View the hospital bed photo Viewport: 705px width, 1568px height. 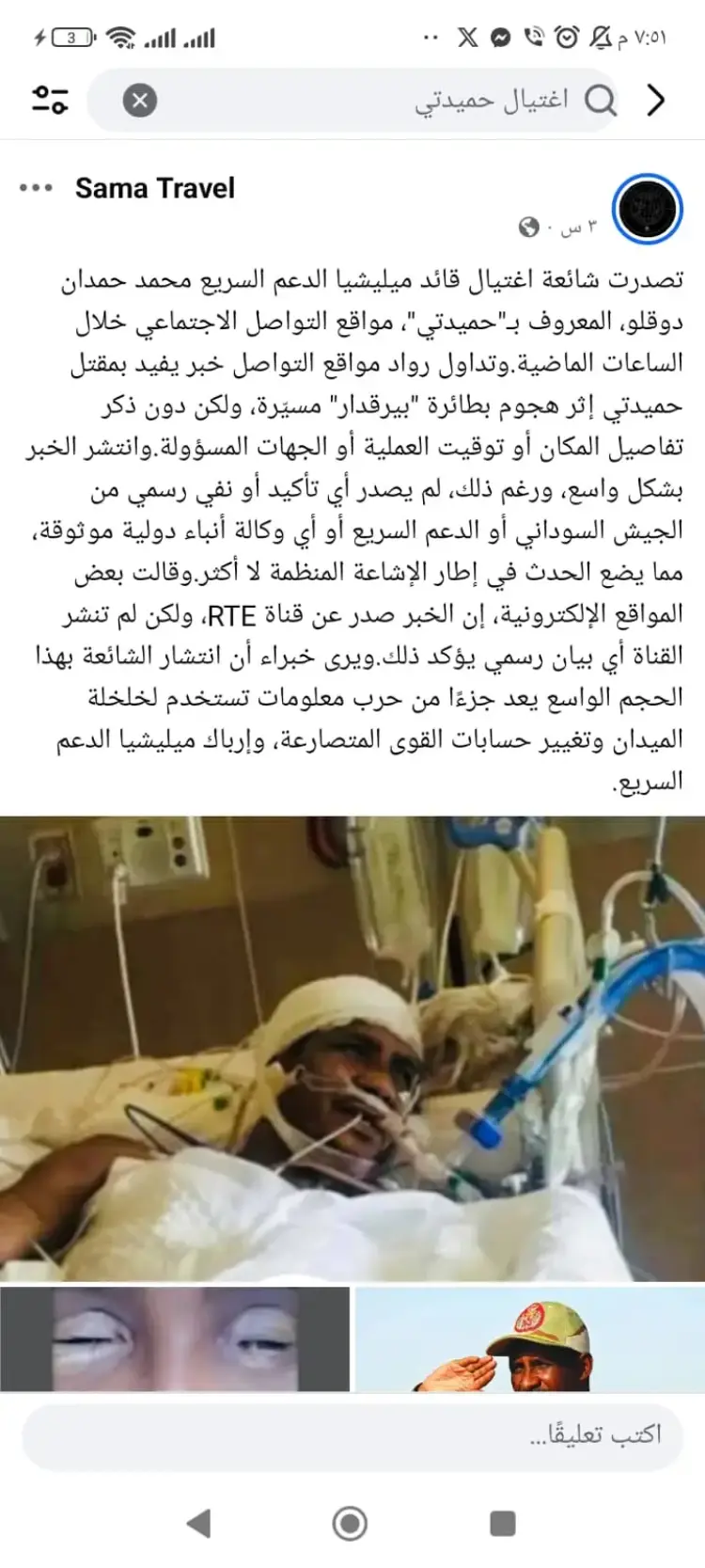352,1047
